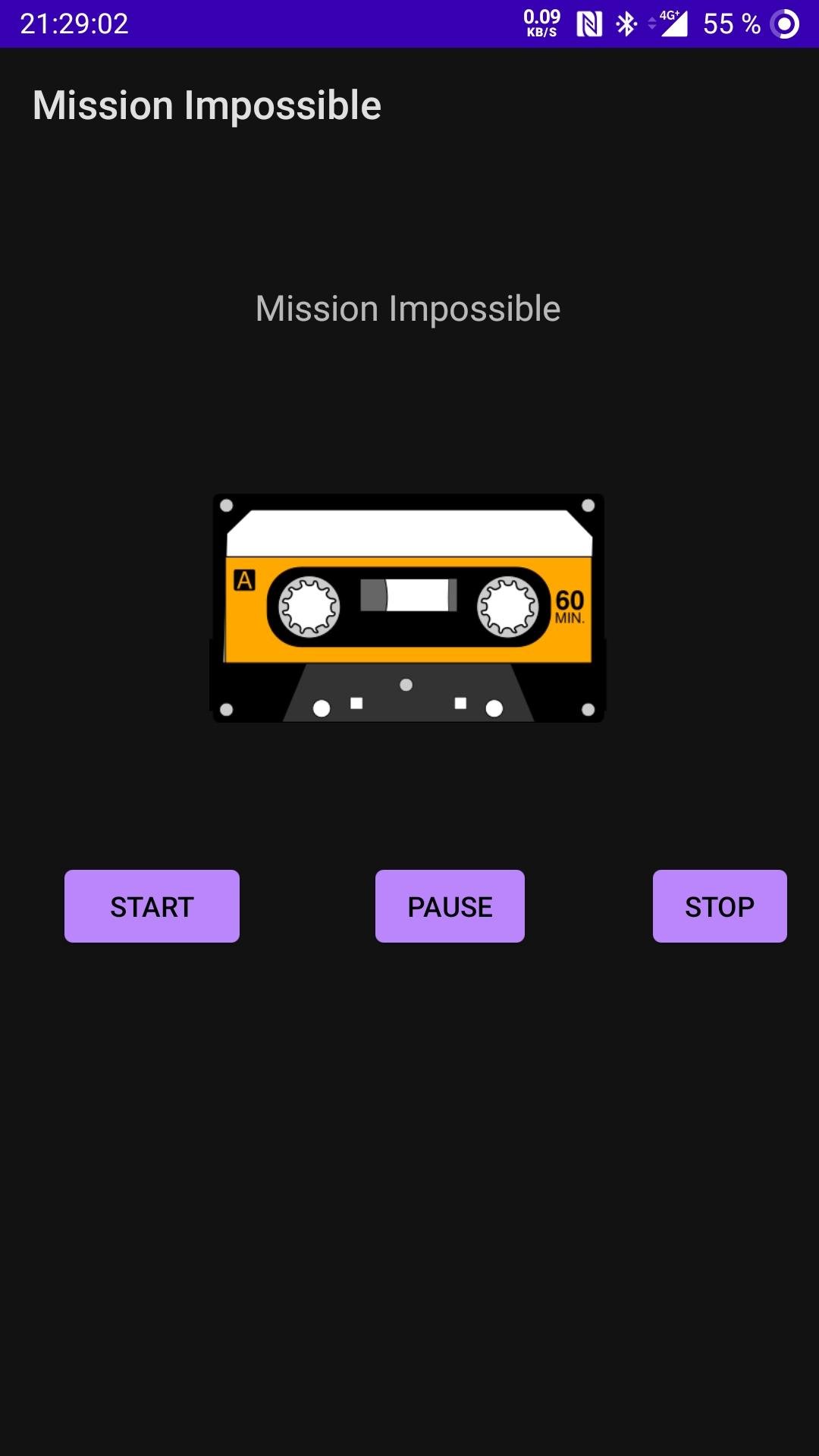
Task: Tap the circular battery indicator icon
Action: point(784,24)
